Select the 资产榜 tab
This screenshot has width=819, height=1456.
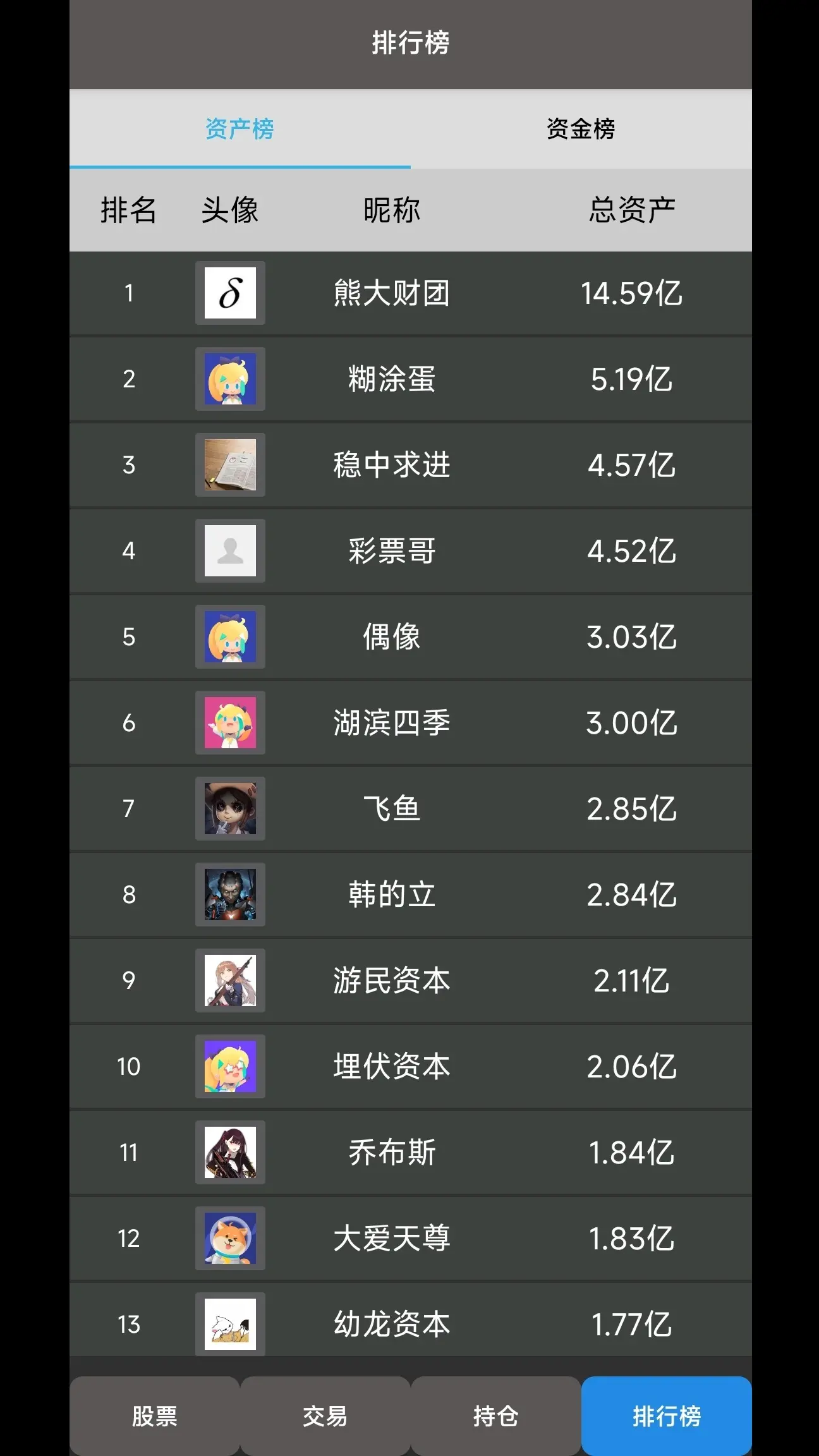pos(240,129)
